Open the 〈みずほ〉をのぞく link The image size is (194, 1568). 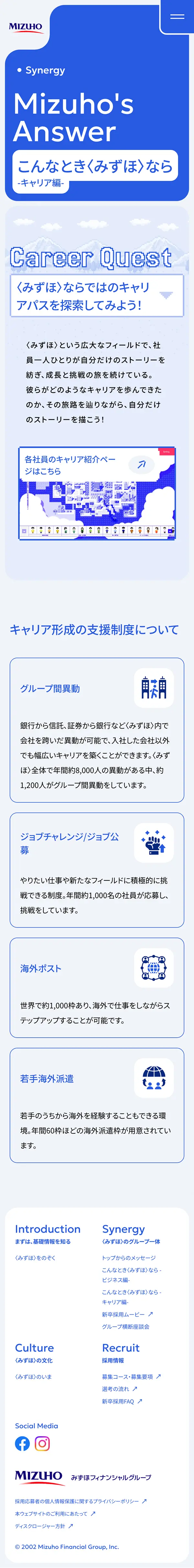point(35,1257)
